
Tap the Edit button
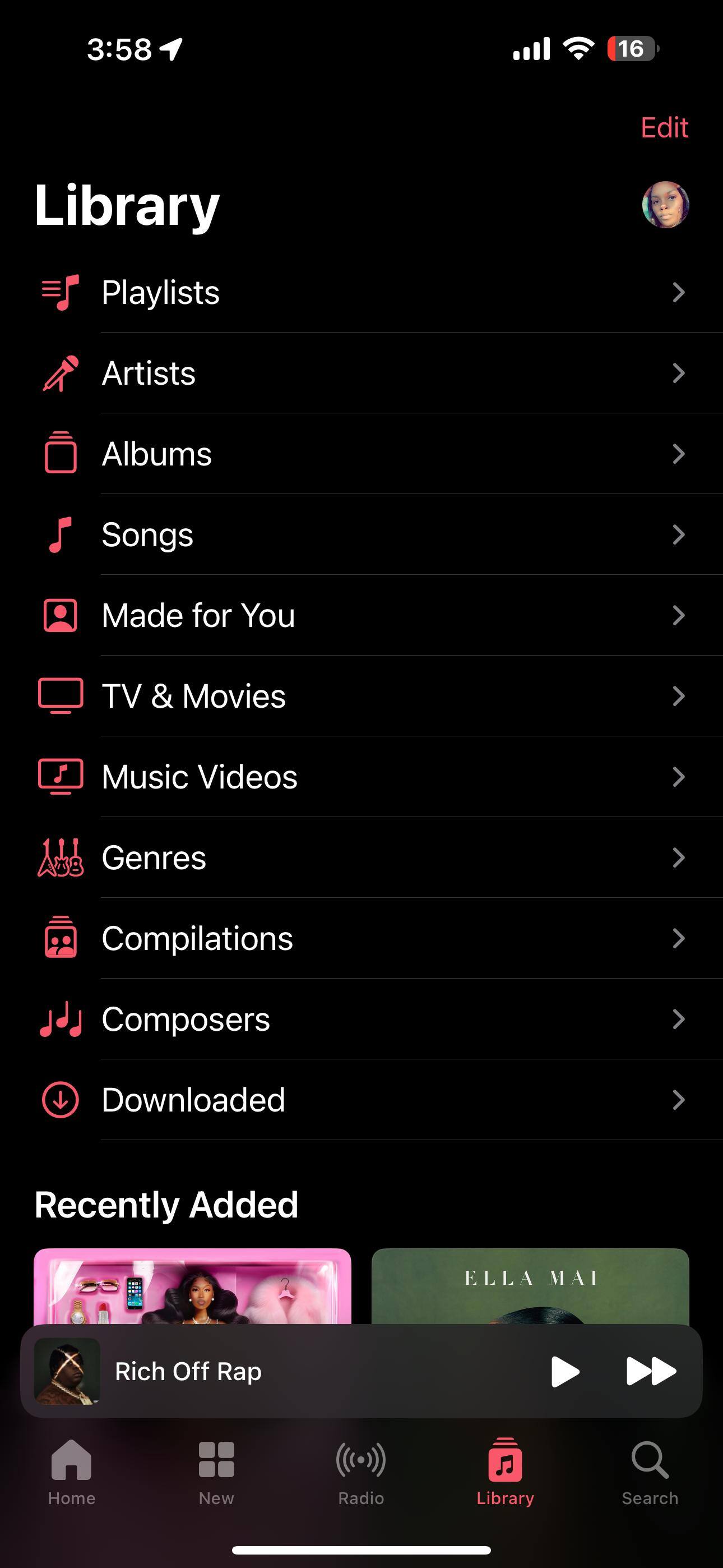click(x=664, y=128)
